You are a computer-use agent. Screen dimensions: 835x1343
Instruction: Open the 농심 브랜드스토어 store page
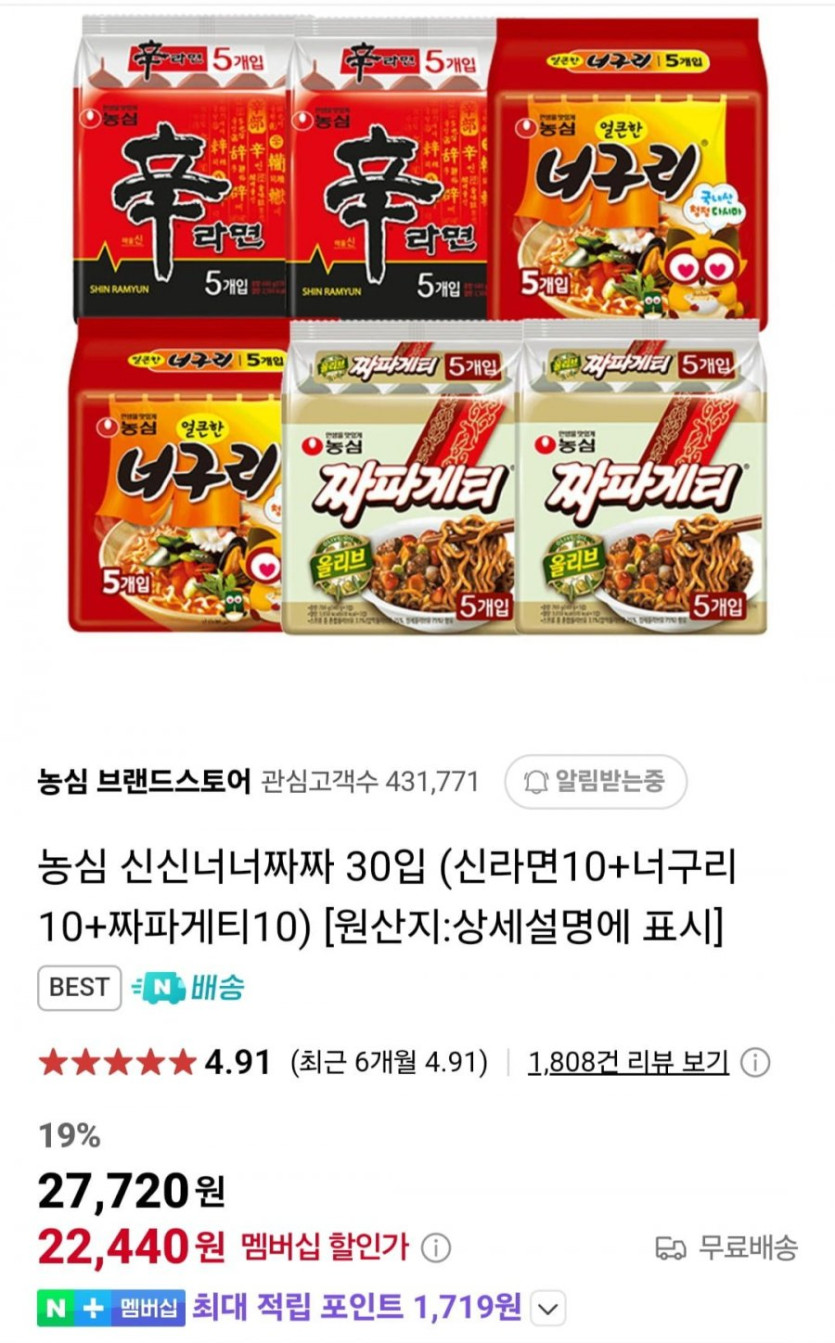(x=144, y=781)
